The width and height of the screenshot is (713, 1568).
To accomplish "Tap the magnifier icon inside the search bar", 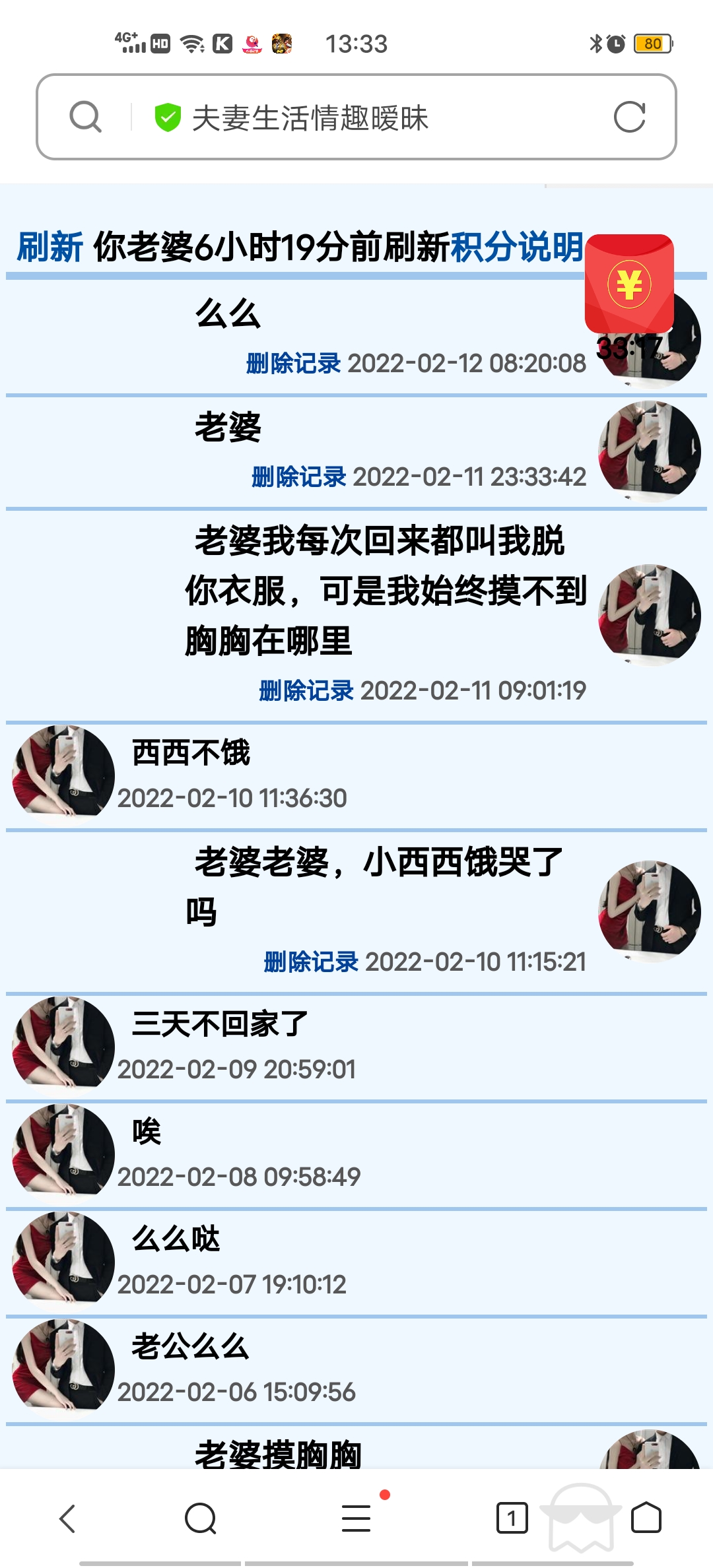I will (x=86, y=117).
